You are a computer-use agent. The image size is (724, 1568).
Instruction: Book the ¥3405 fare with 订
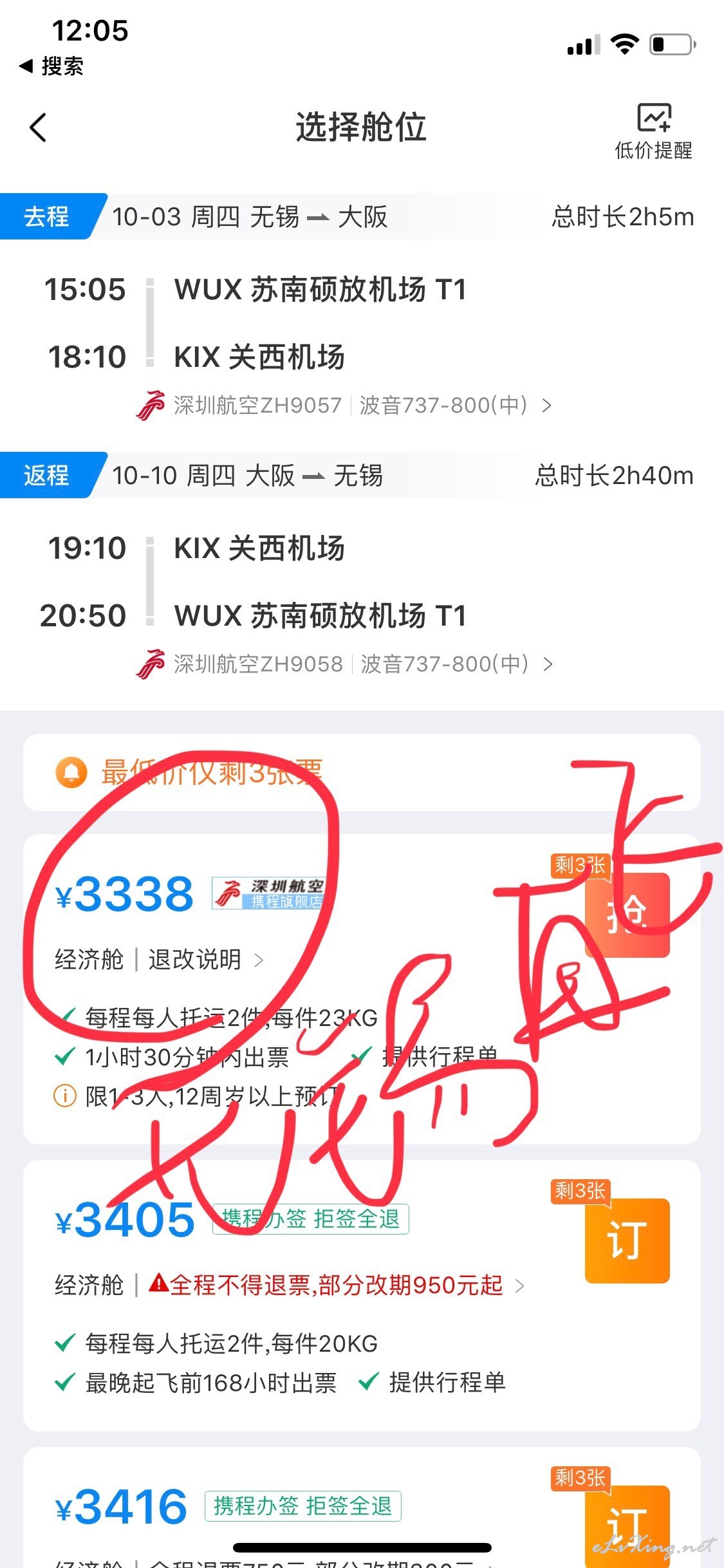[x=627, y=1240]
